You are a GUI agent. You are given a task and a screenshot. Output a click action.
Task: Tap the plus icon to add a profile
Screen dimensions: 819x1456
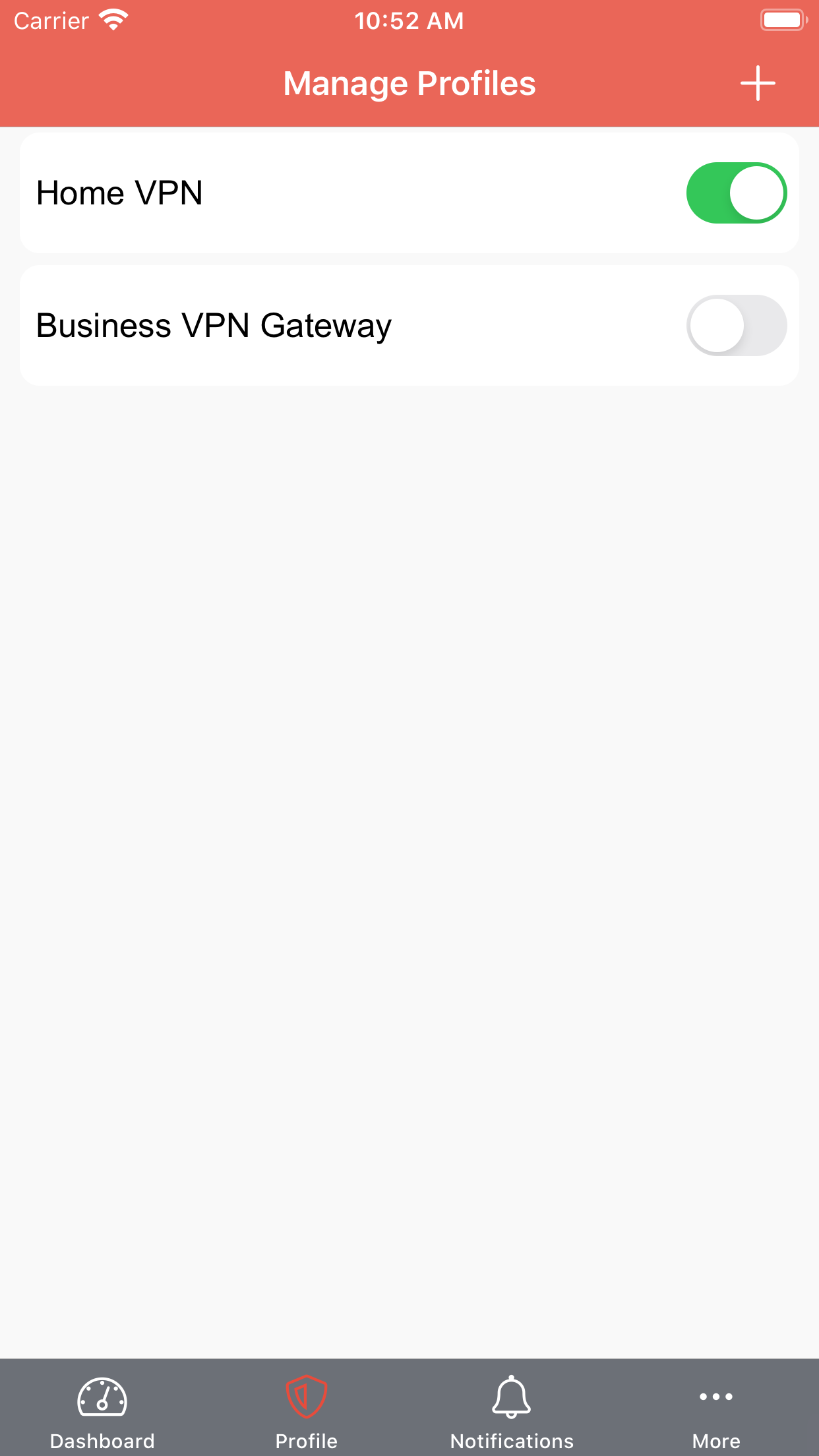[x=757, y=83]
